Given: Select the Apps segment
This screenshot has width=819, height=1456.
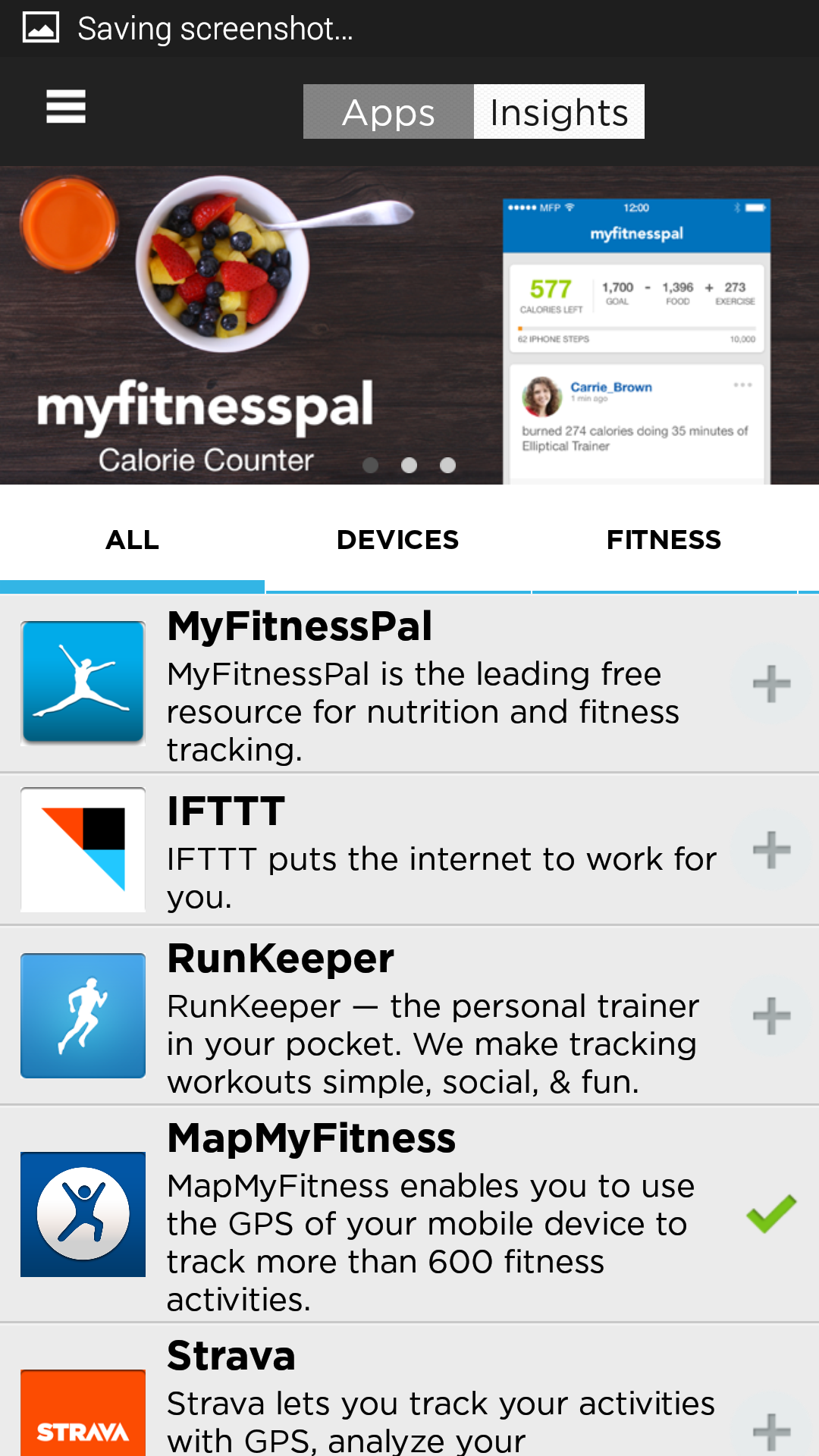Looking at the screenshot, I should (x=388, y=111).
